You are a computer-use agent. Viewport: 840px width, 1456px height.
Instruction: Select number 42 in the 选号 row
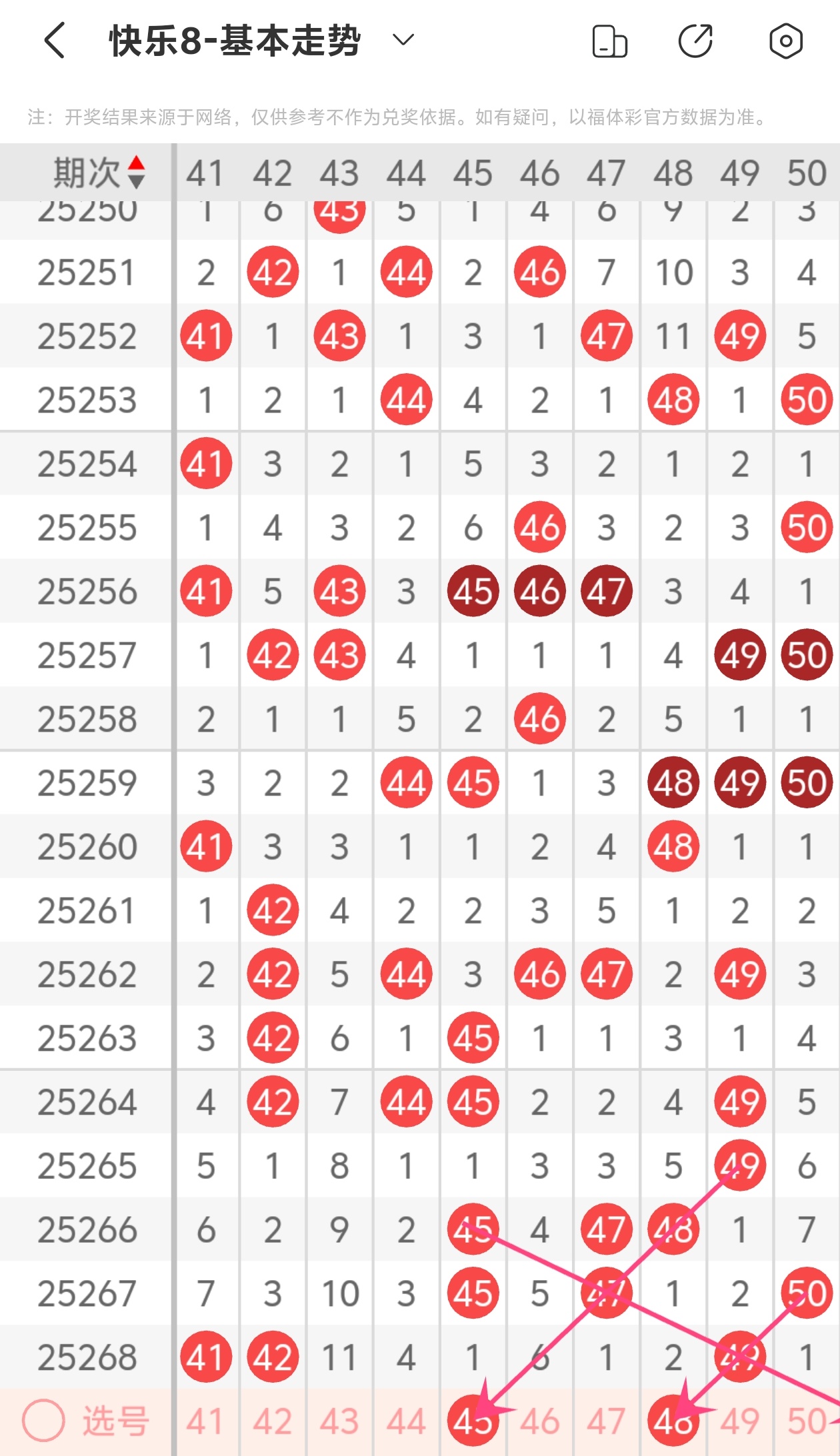273,1421
